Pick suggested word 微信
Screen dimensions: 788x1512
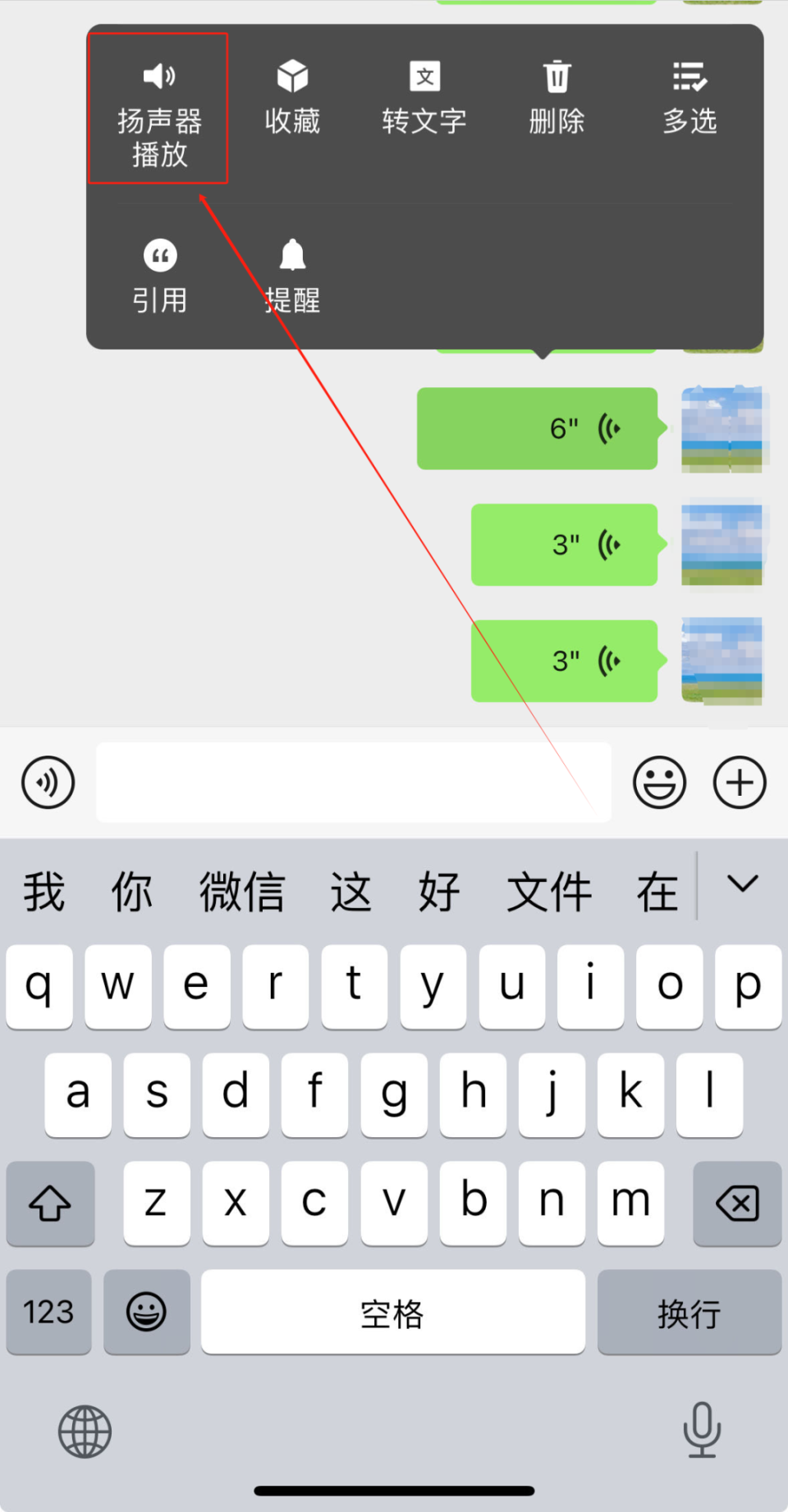click(242, 892)
